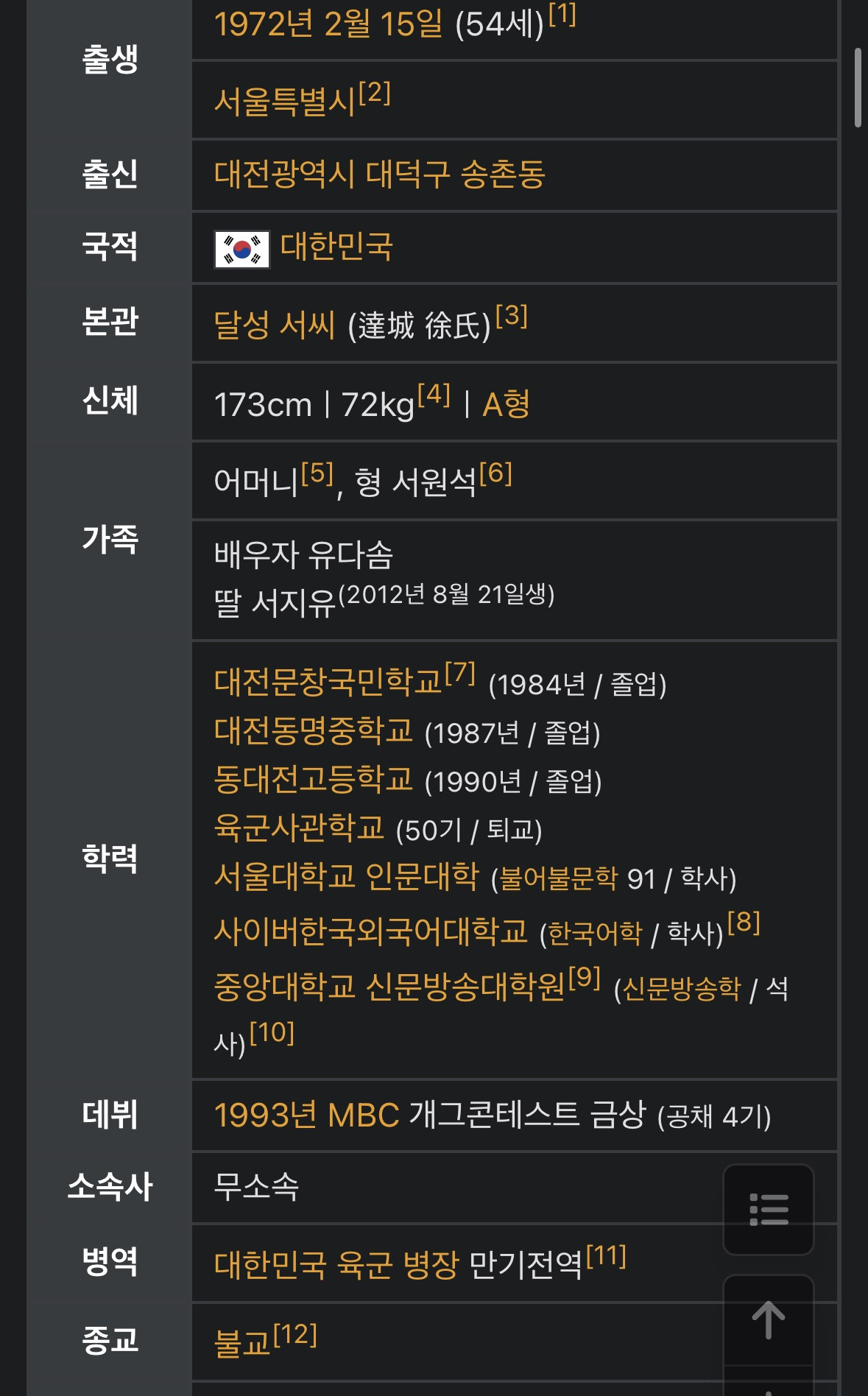This screenshot has height=1396, width=868.
Task: Open the 동대전고등학교 link
Action: point(314,779)
